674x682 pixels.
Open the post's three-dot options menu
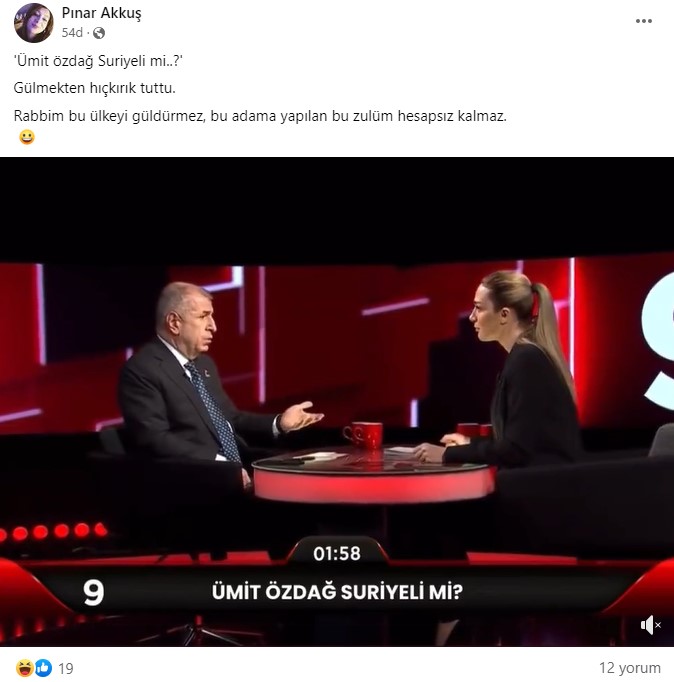pos(645,21)
